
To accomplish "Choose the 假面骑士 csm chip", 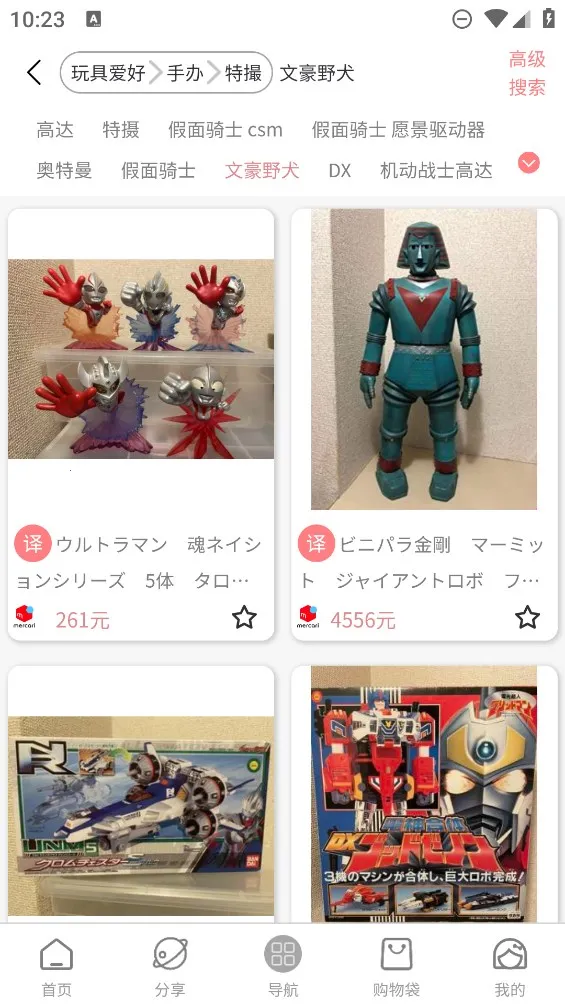I will click(225, 129).
